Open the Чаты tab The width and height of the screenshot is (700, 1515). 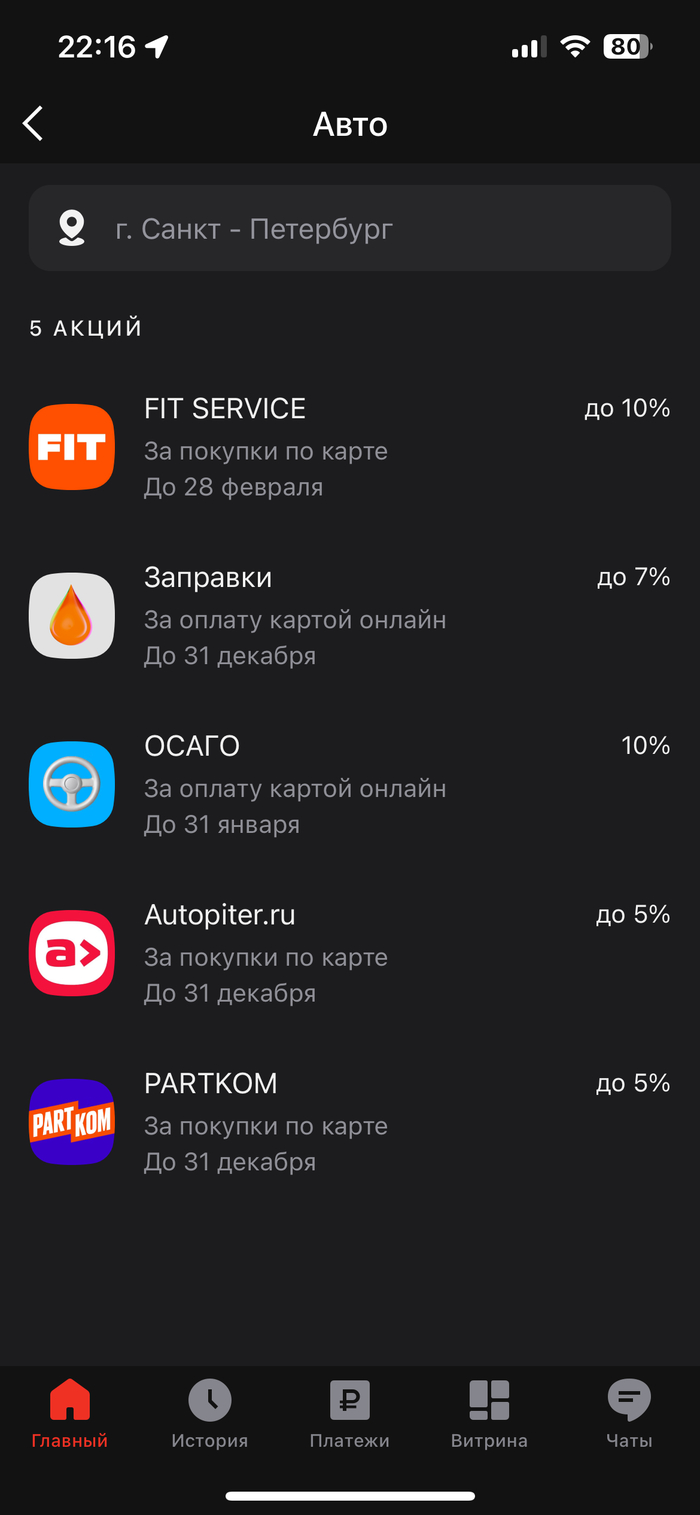coord(629,1413)
